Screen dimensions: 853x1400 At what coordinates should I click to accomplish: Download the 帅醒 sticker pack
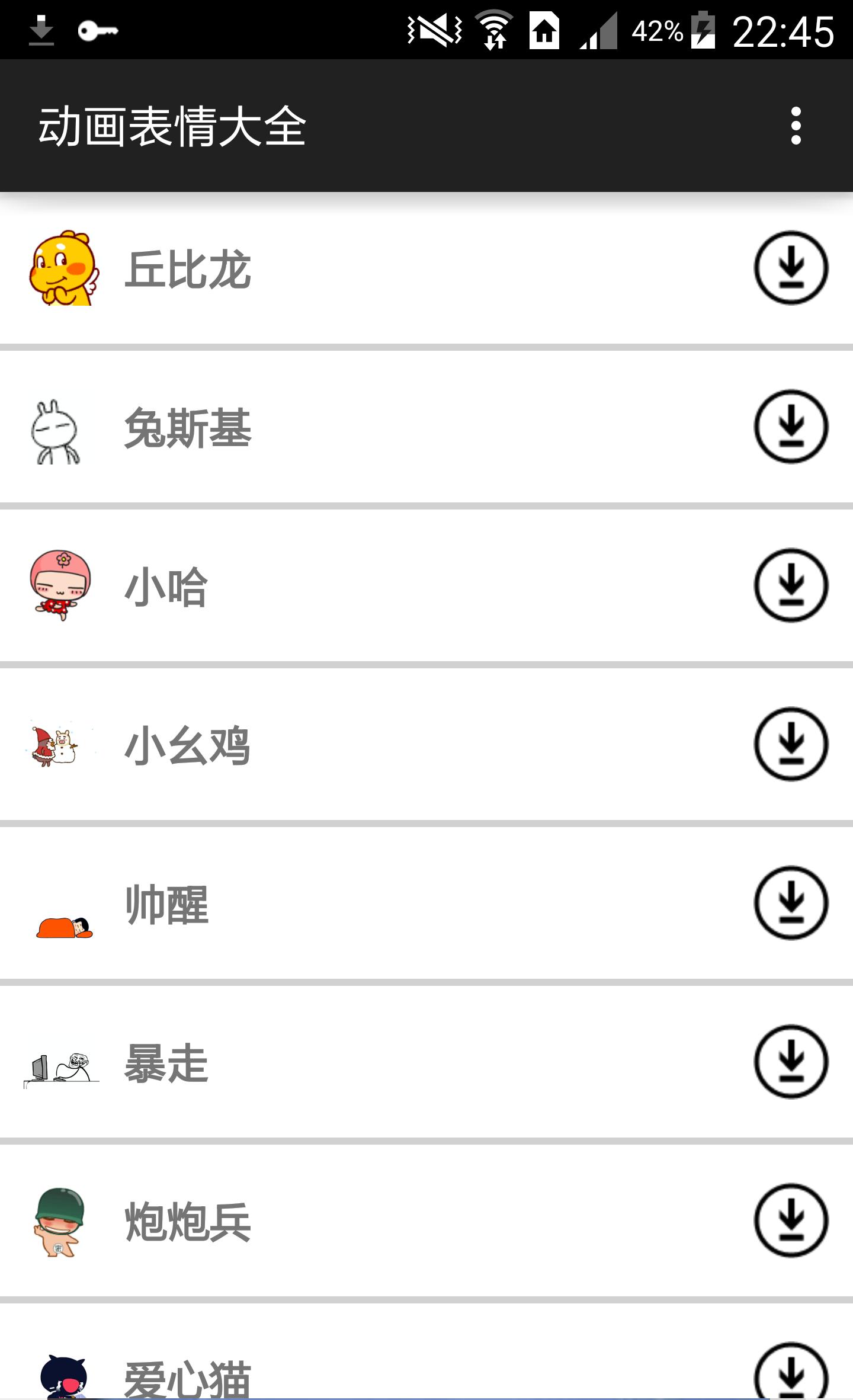pos(791,903)
